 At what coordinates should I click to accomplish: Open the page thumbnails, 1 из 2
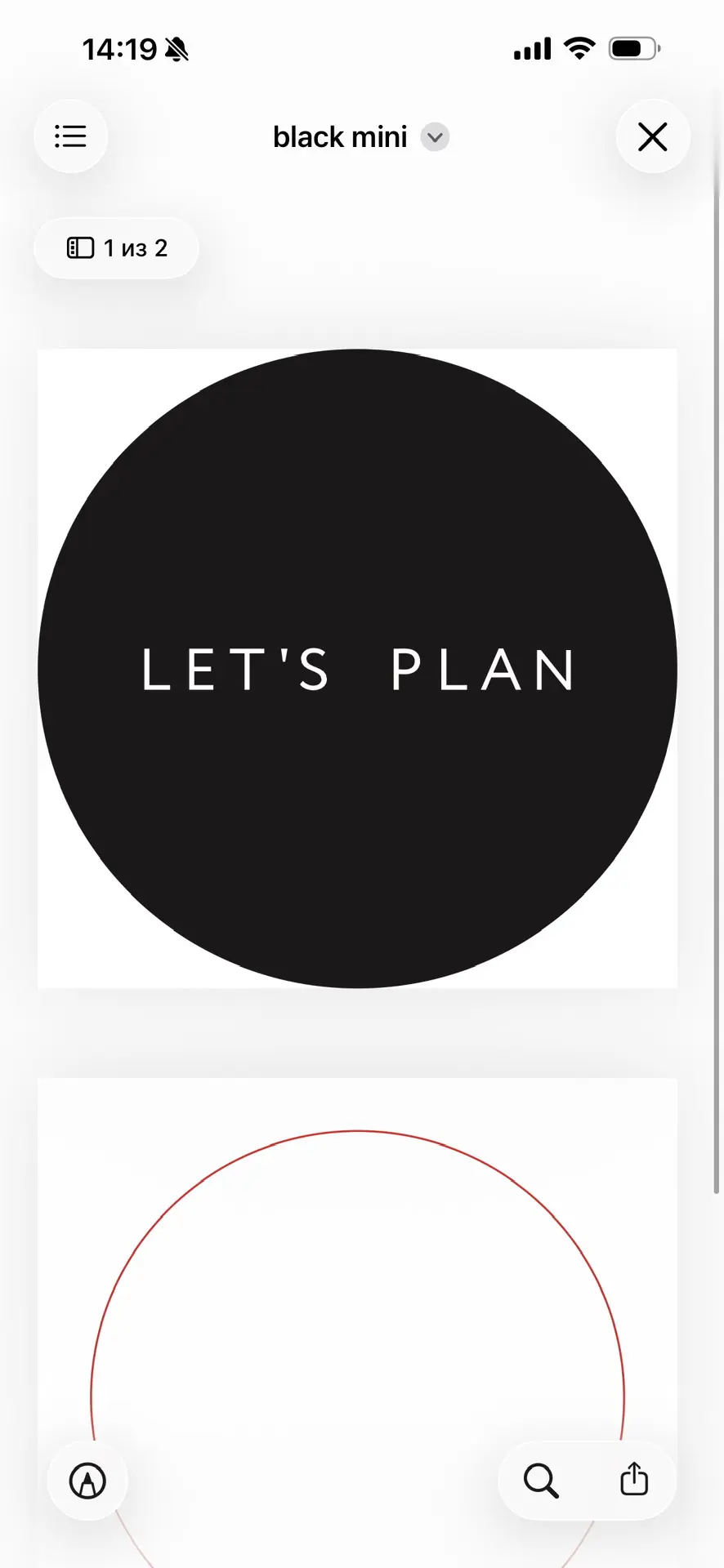click(x=117, y=248)
